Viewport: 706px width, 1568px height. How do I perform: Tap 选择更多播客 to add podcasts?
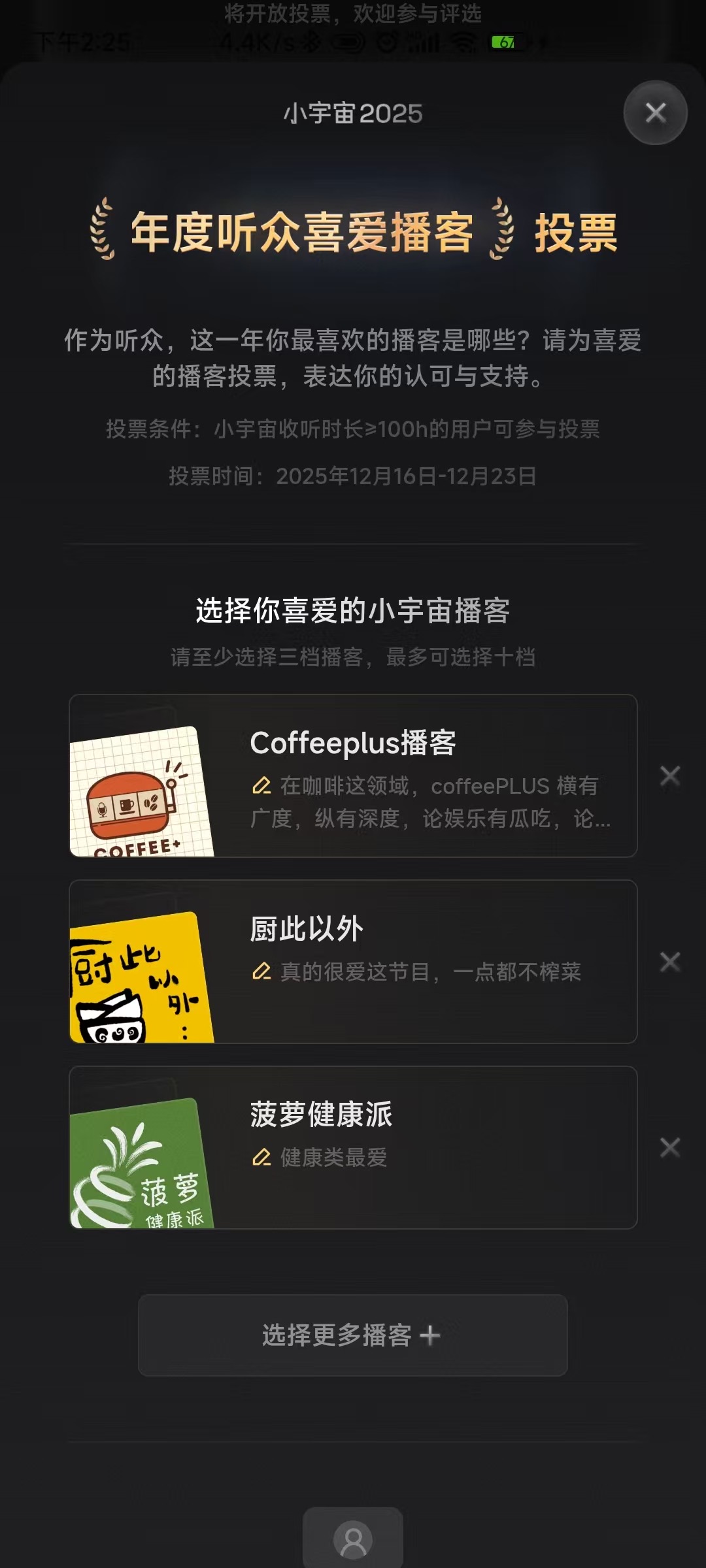(x=352, y=1335)
